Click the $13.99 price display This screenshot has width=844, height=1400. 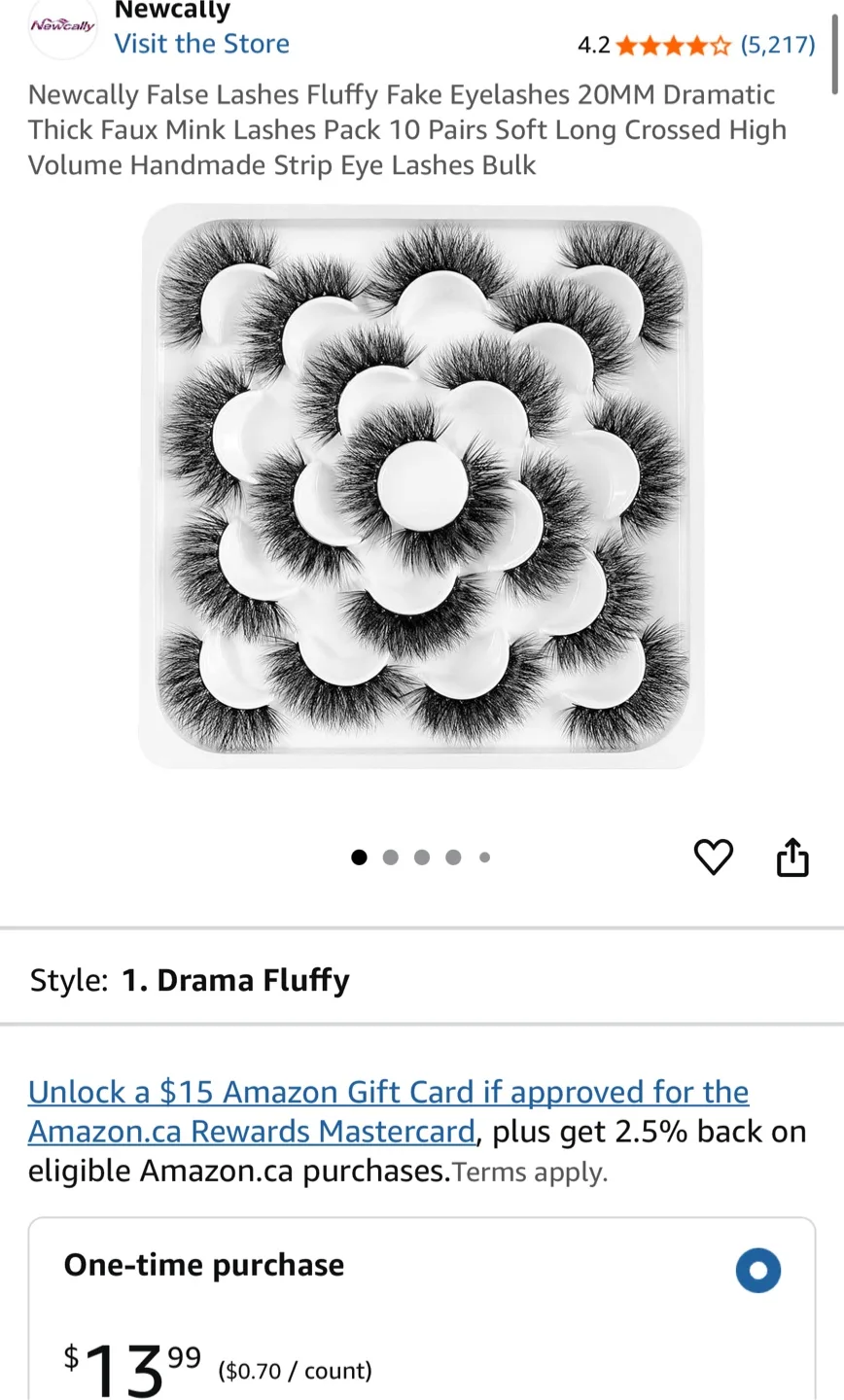coord(131,1365)
